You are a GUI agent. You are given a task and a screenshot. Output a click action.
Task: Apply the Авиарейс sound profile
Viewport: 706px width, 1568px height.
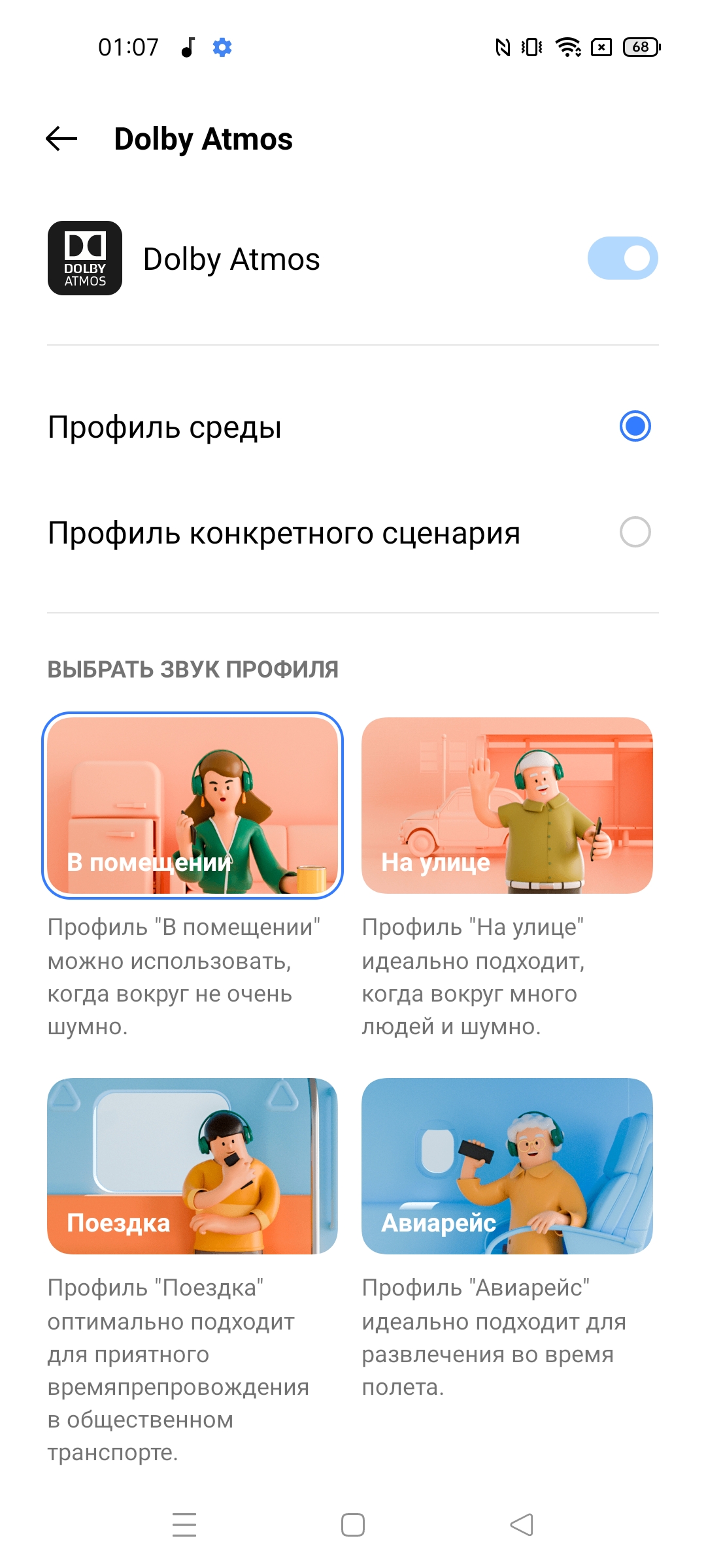tap(507, 1166)
